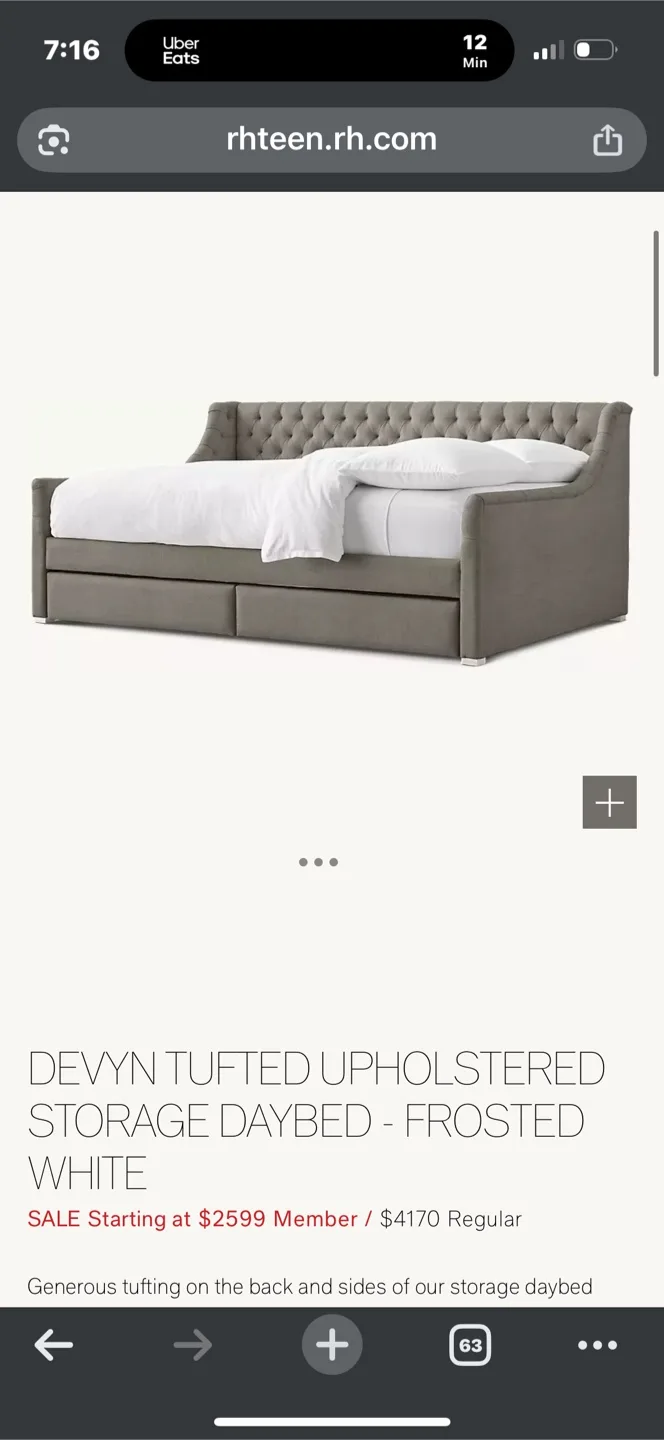Open a new browser tab

[332, 1345]
